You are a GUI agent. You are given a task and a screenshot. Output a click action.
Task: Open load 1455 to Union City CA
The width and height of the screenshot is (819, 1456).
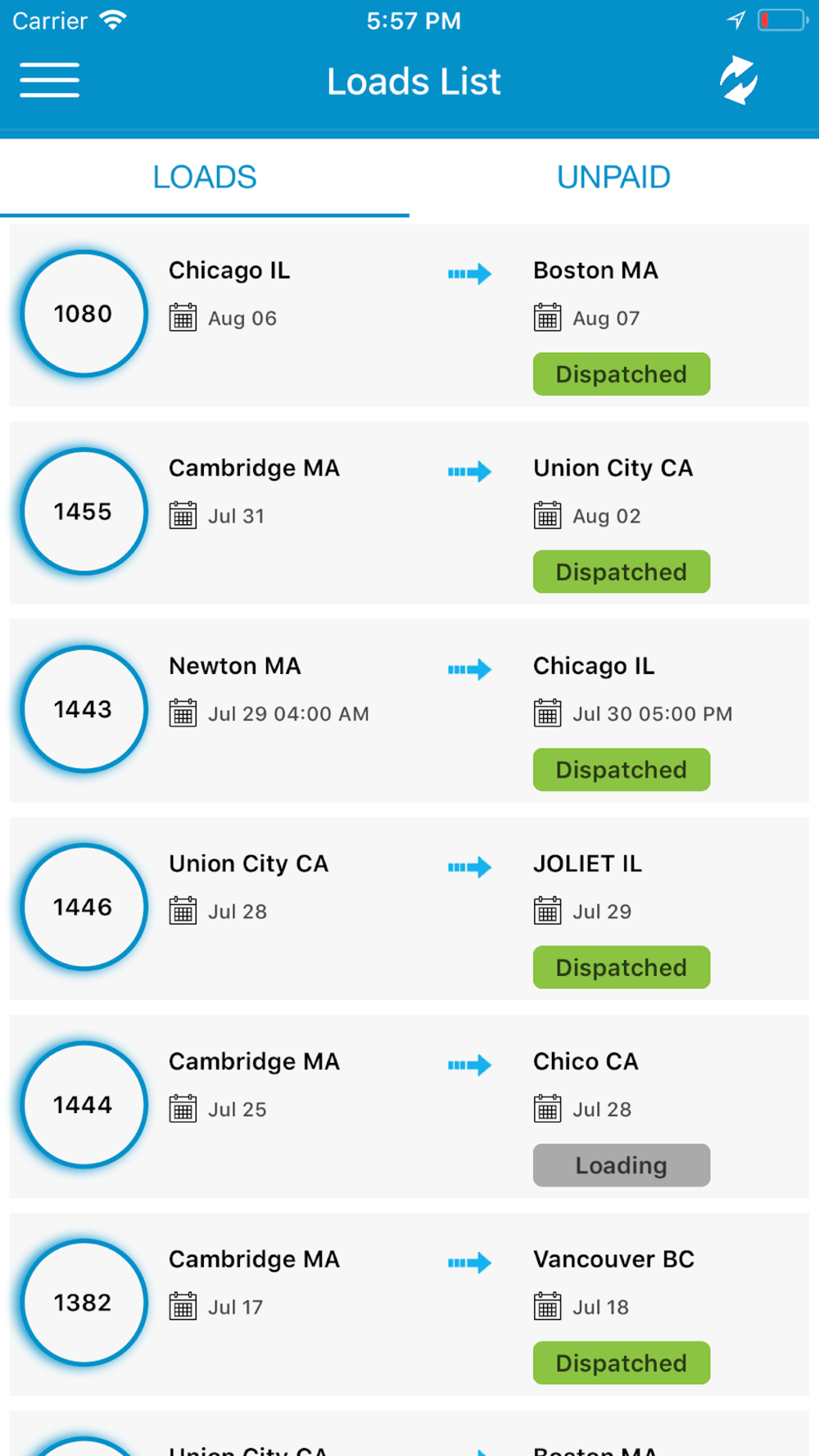click(409, 513)
